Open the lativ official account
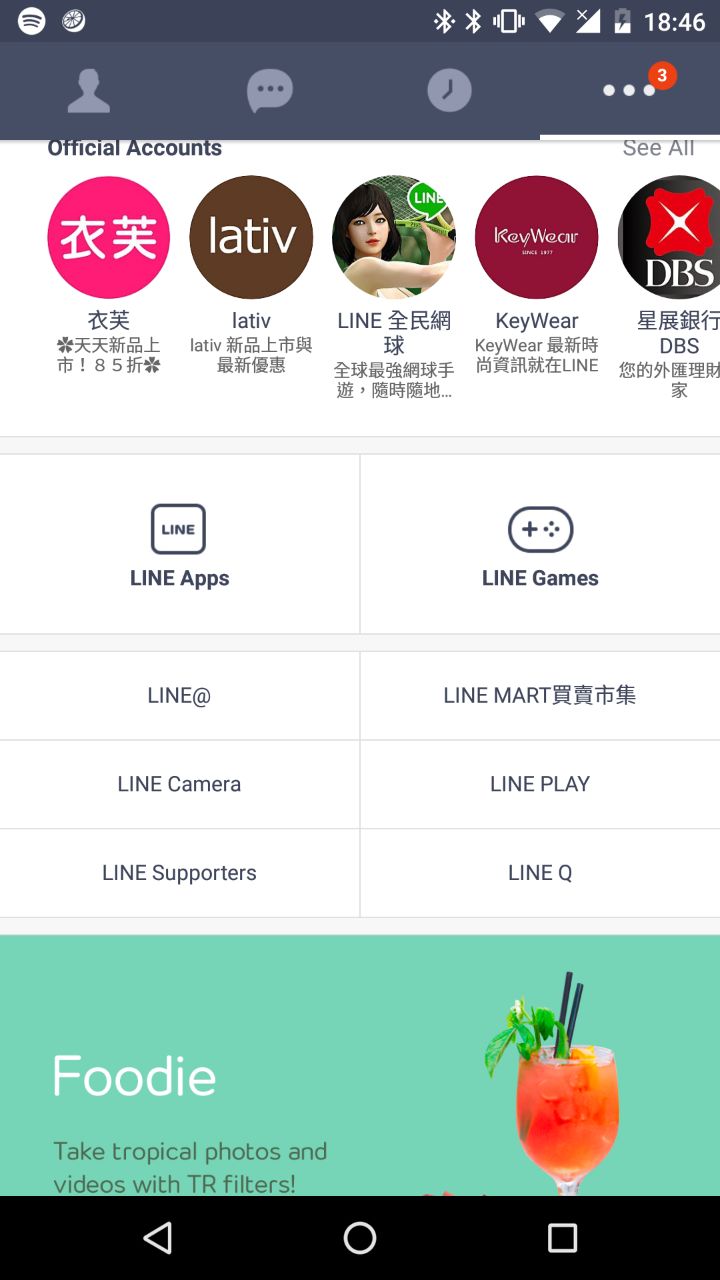Viewport: 720px width, 1280px height. (x=251, y=238)
